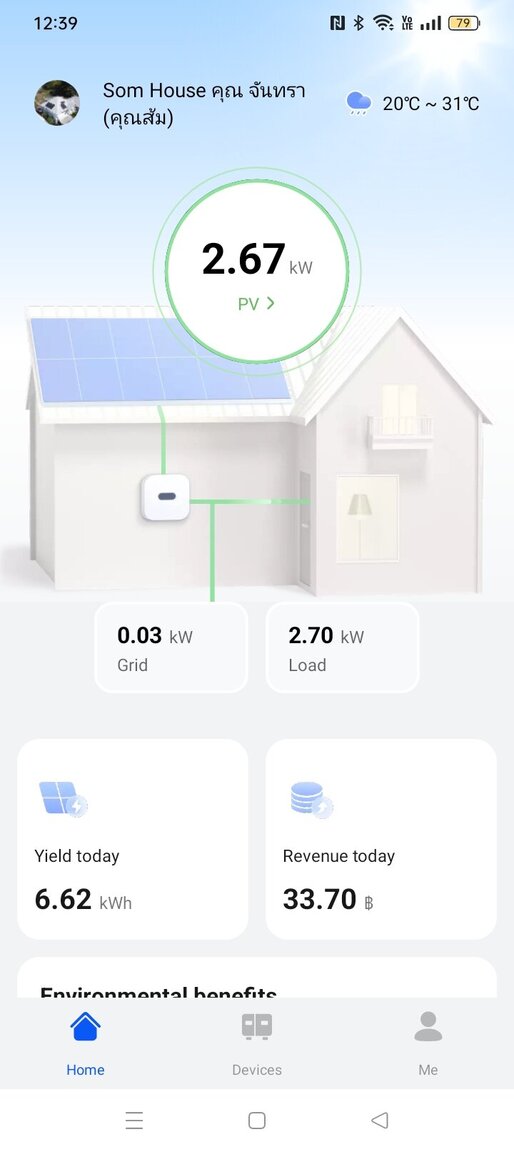The width and height of the screenshot is (514, 1152).
Task: Tap the Som House profile avatar
Action: pyautogui.click(x=57, y=103)
